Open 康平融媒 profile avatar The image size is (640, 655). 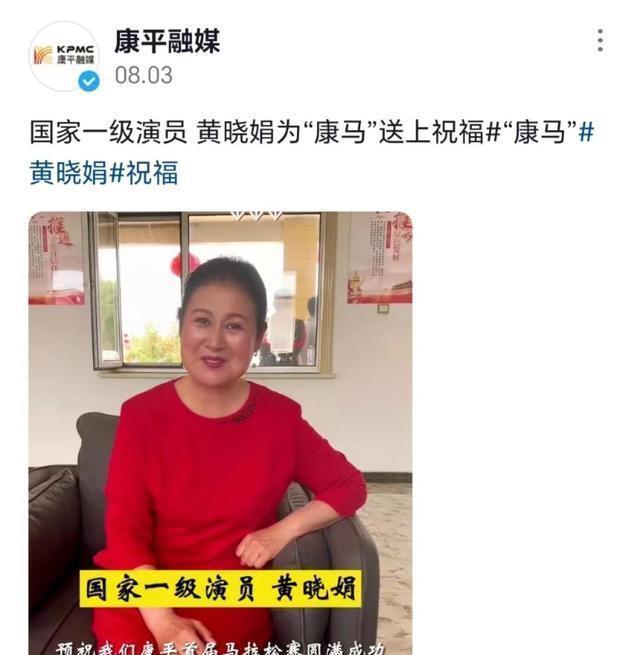pos(63,55)
